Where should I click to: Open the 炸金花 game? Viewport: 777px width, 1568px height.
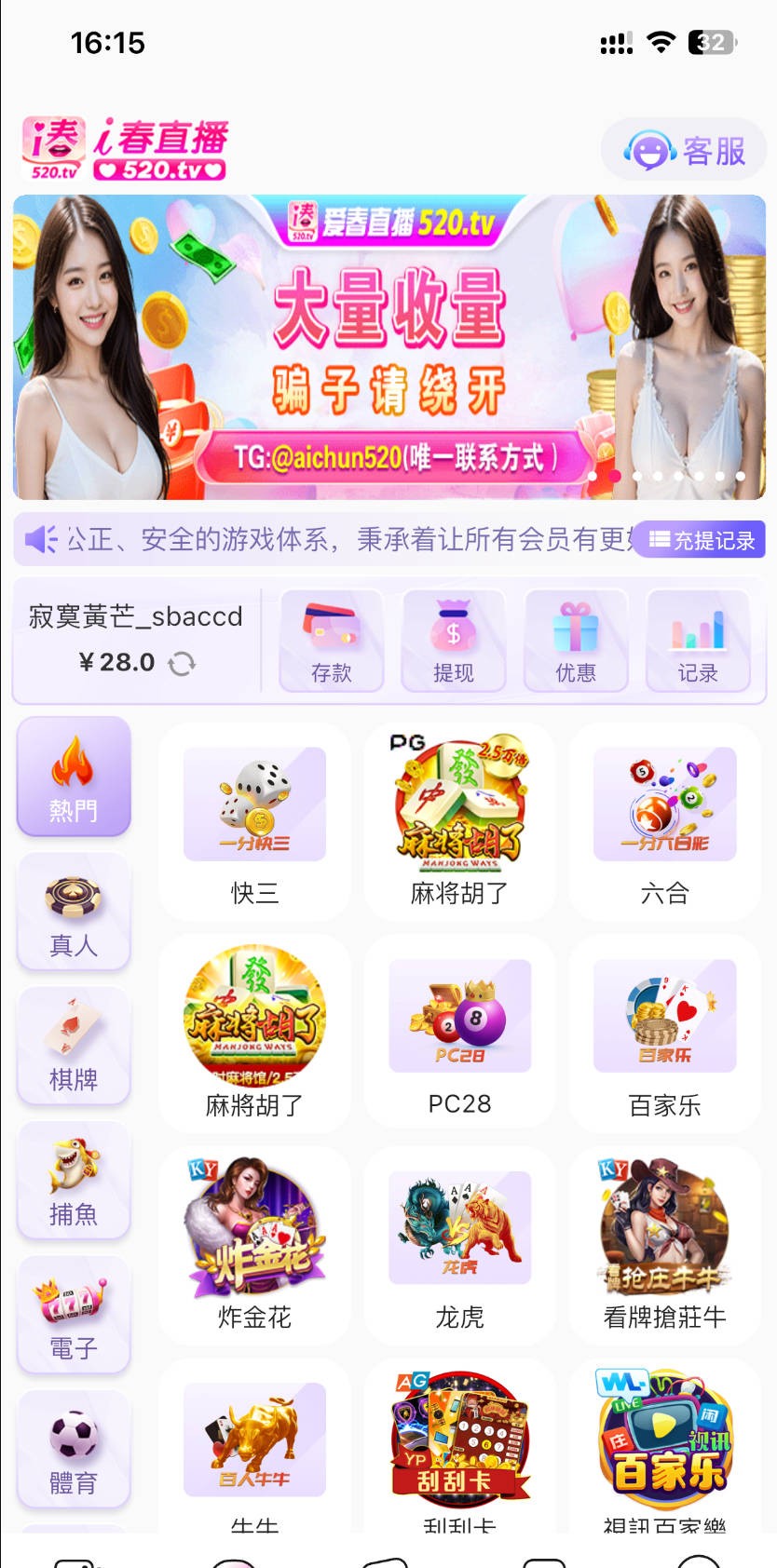pos(254,1244)
